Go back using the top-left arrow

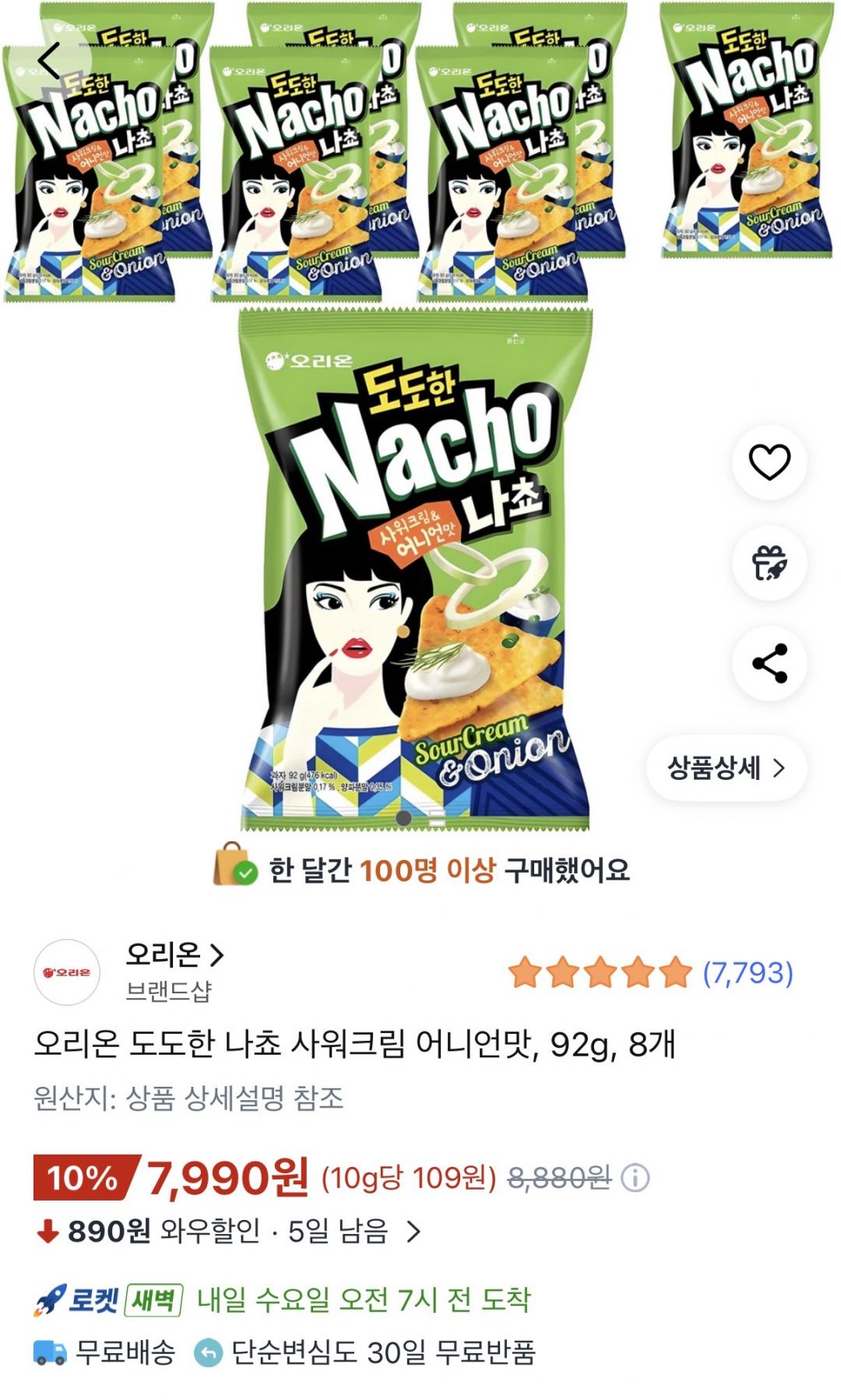(48, 62)
